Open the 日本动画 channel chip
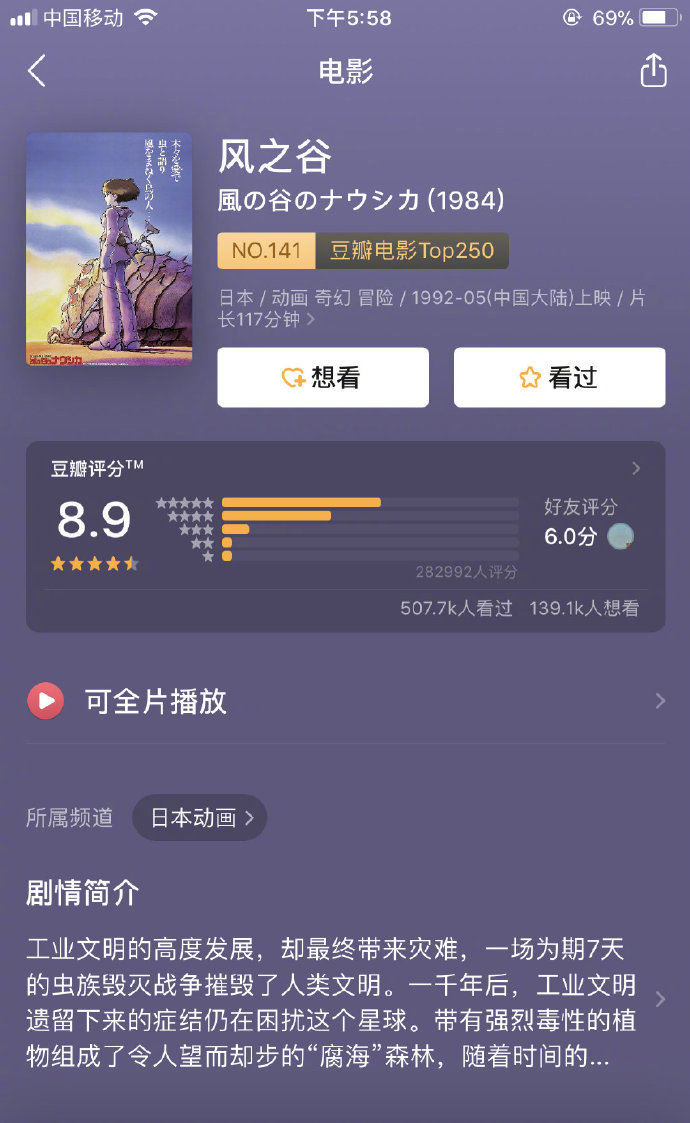This screenshot has width=690, height=1123. [200, 817]
